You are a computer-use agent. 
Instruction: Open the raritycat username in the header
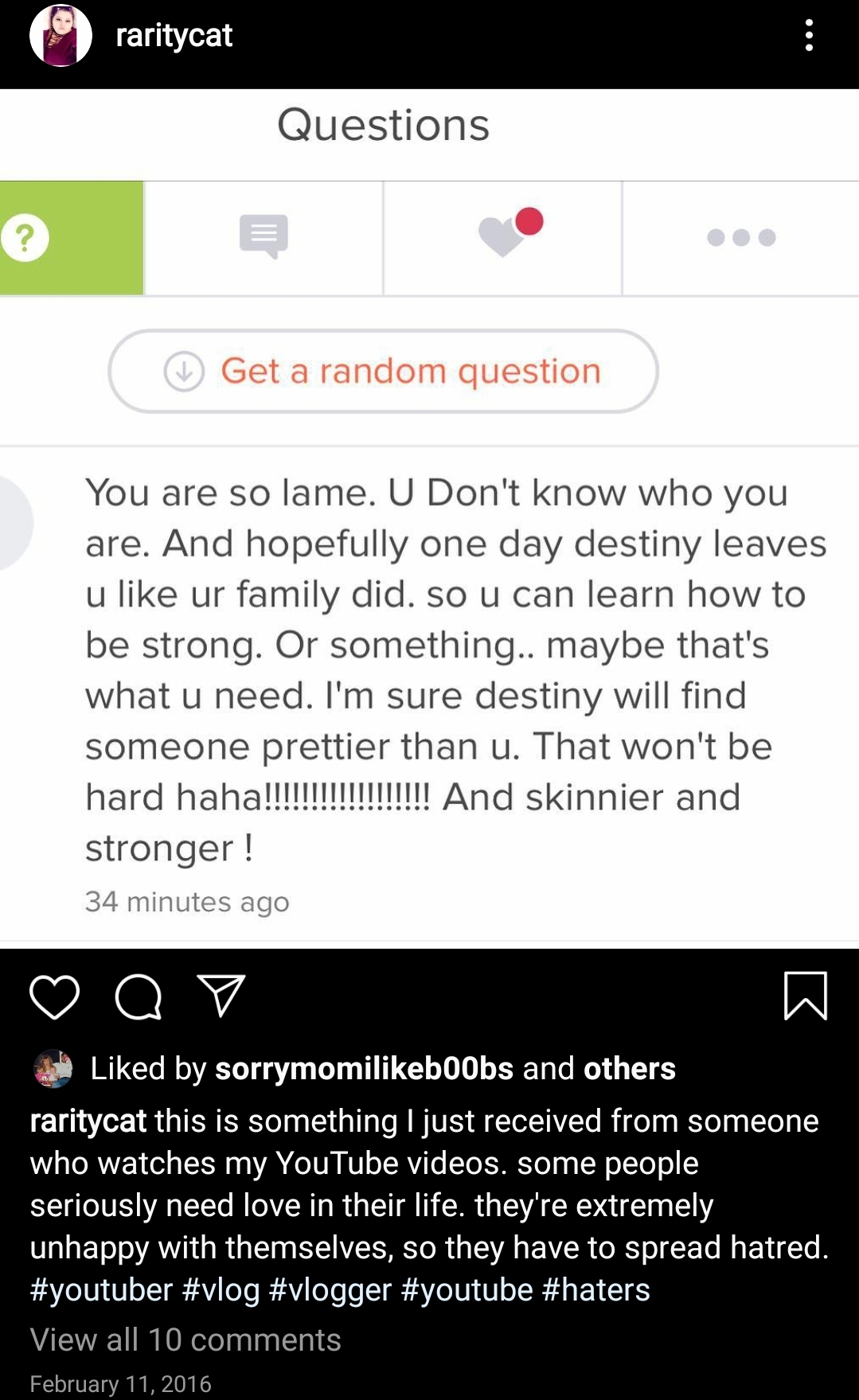coord(174,35)
